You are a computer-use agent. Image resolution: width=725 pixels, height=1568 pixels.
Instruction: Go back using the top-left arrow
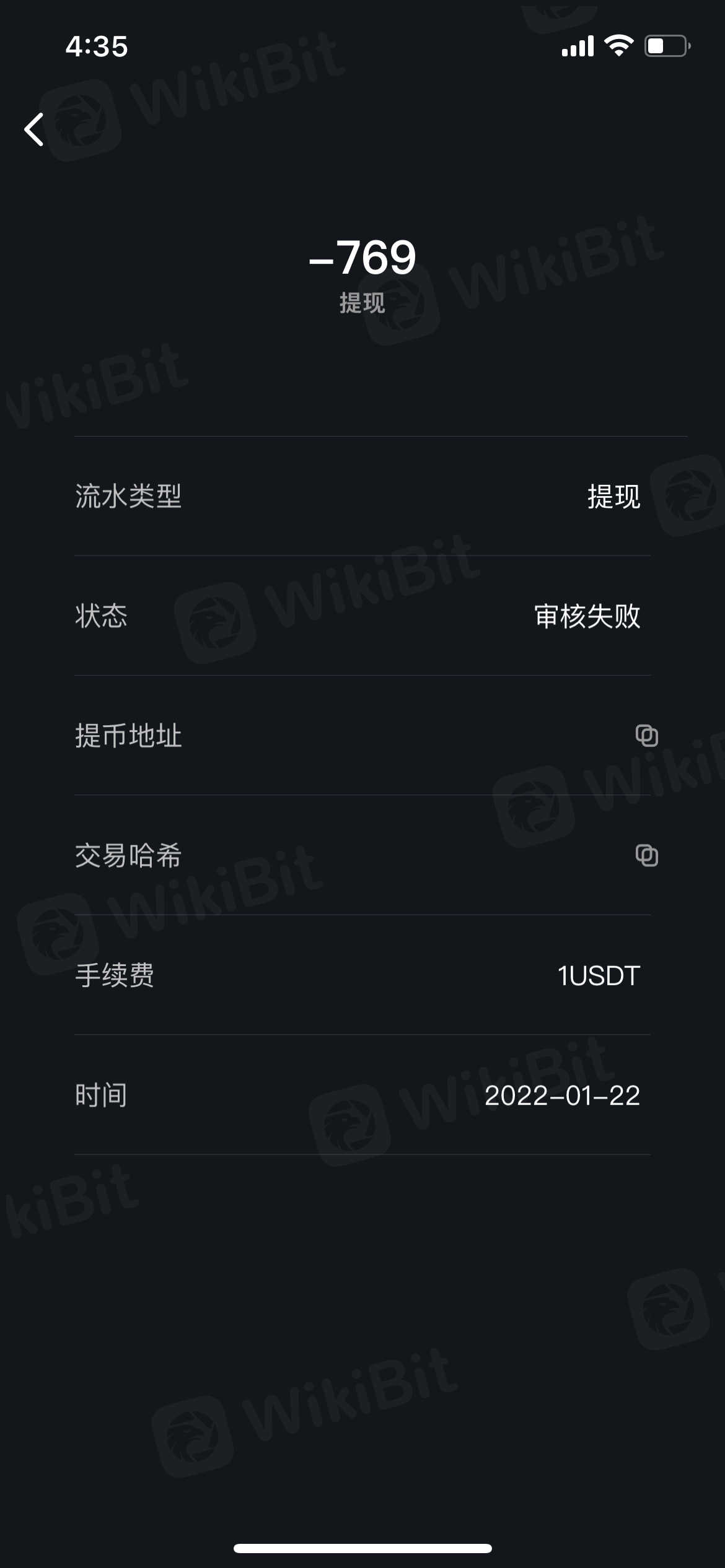click(x=35, y=129)
